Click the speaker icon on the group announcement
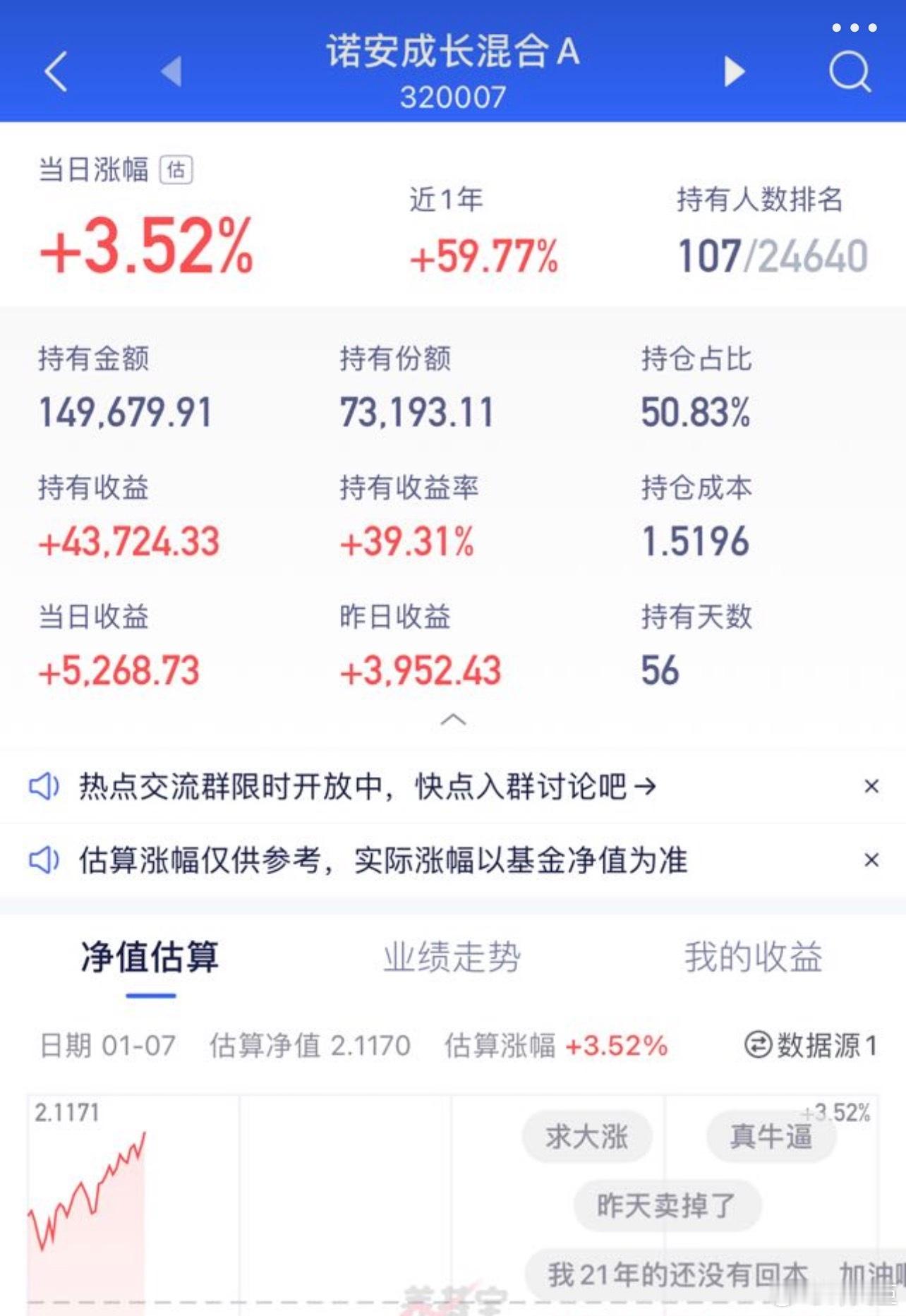This screenshot has width=906, height=1316. (44, 788)
